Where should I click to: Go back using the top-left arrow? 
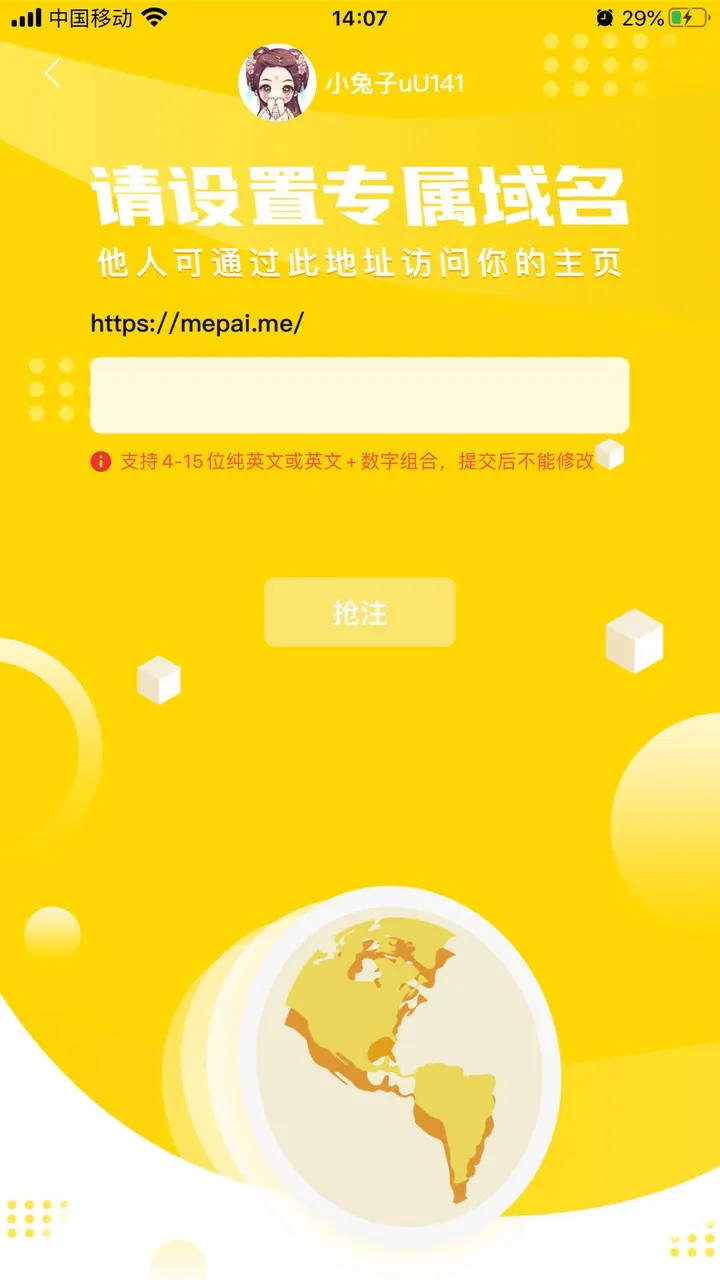click(52, 73)
